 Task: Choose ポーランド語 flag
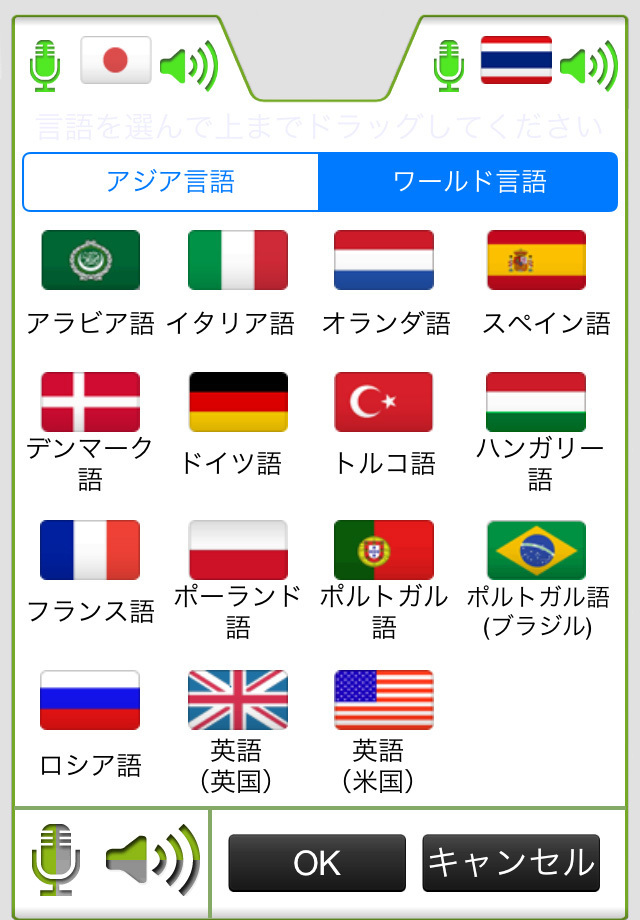[x=237, y=550]
